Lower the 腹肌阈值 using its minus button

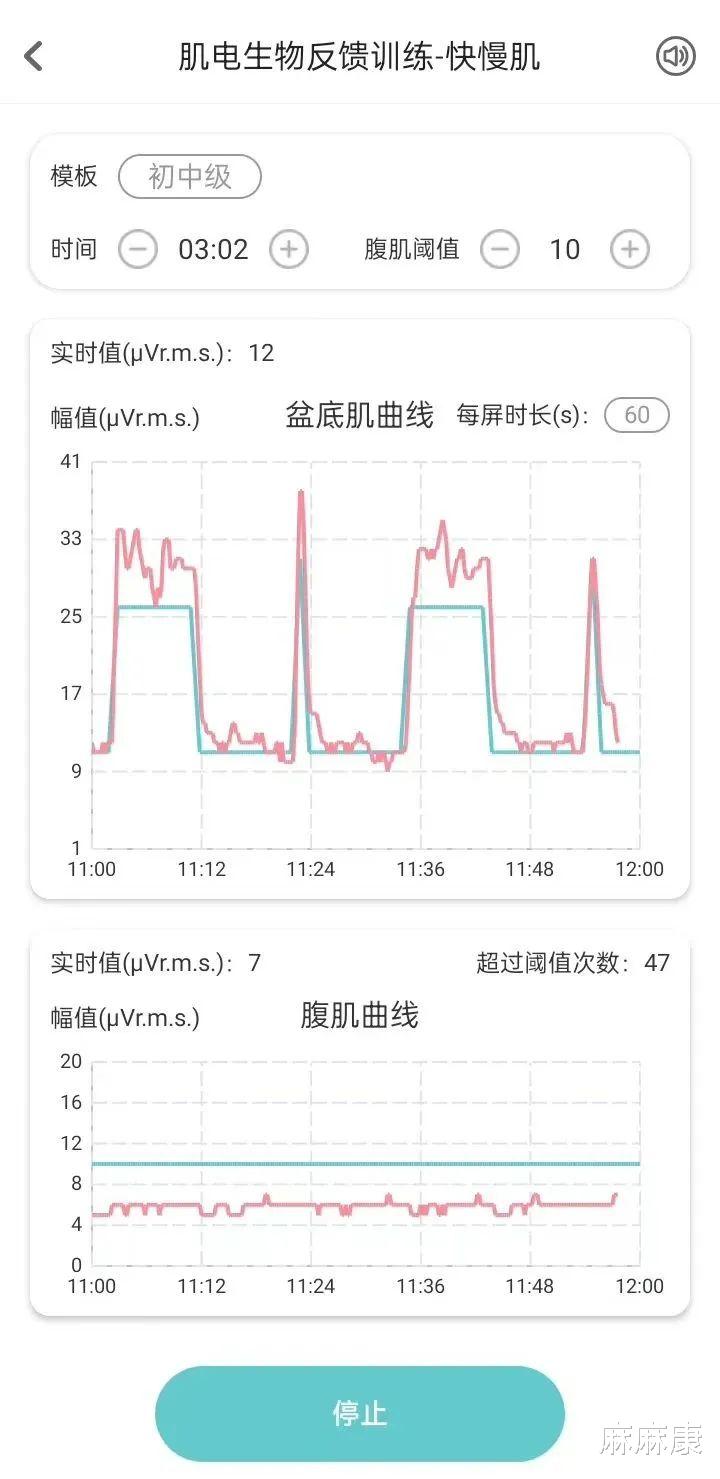click(500, 248)
